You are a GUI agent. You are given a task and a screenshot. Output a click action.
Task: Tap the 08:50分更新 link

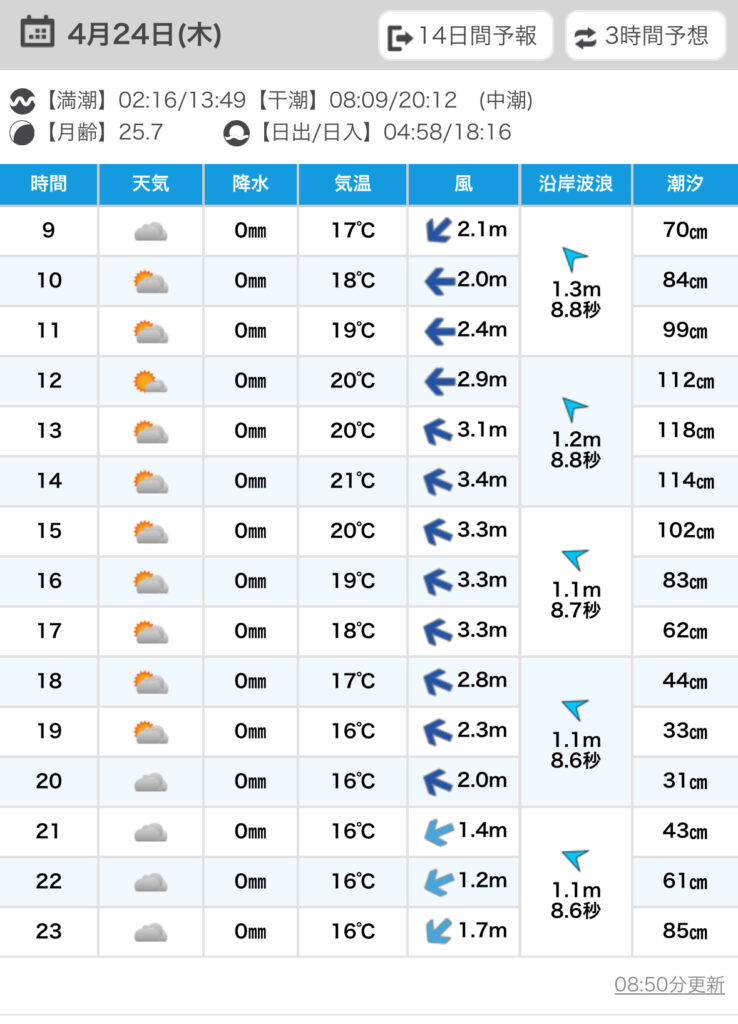click(x=668, y=984)
